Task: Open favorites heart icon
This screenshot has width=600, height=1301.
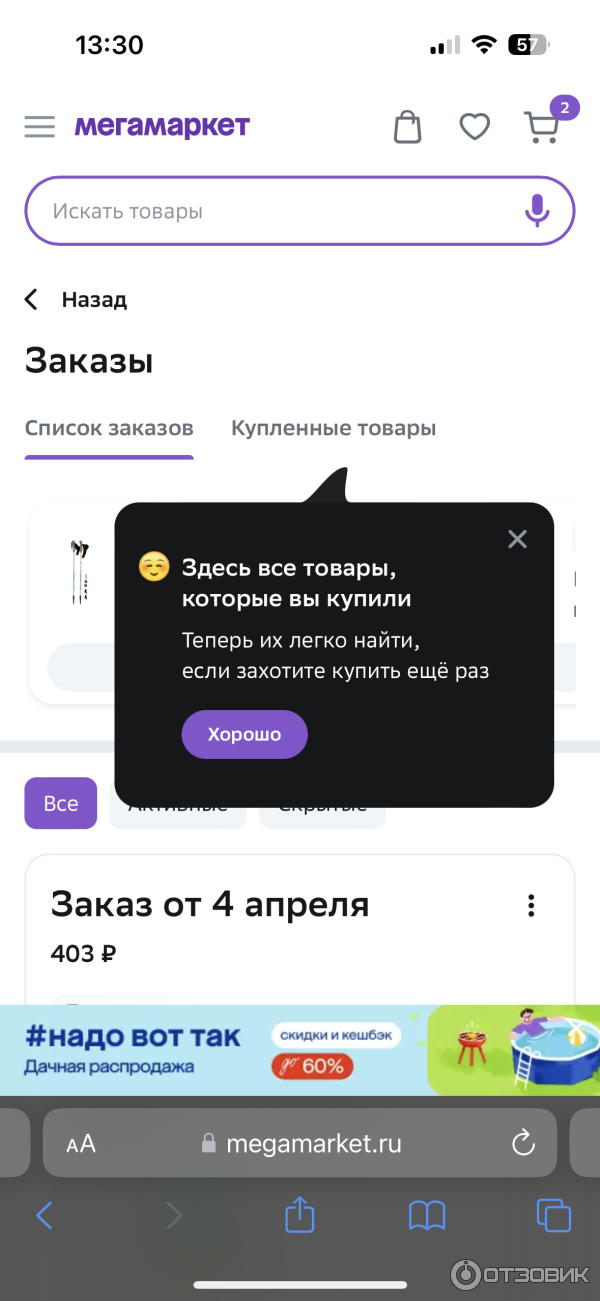Action: click(x=474, y=127)
